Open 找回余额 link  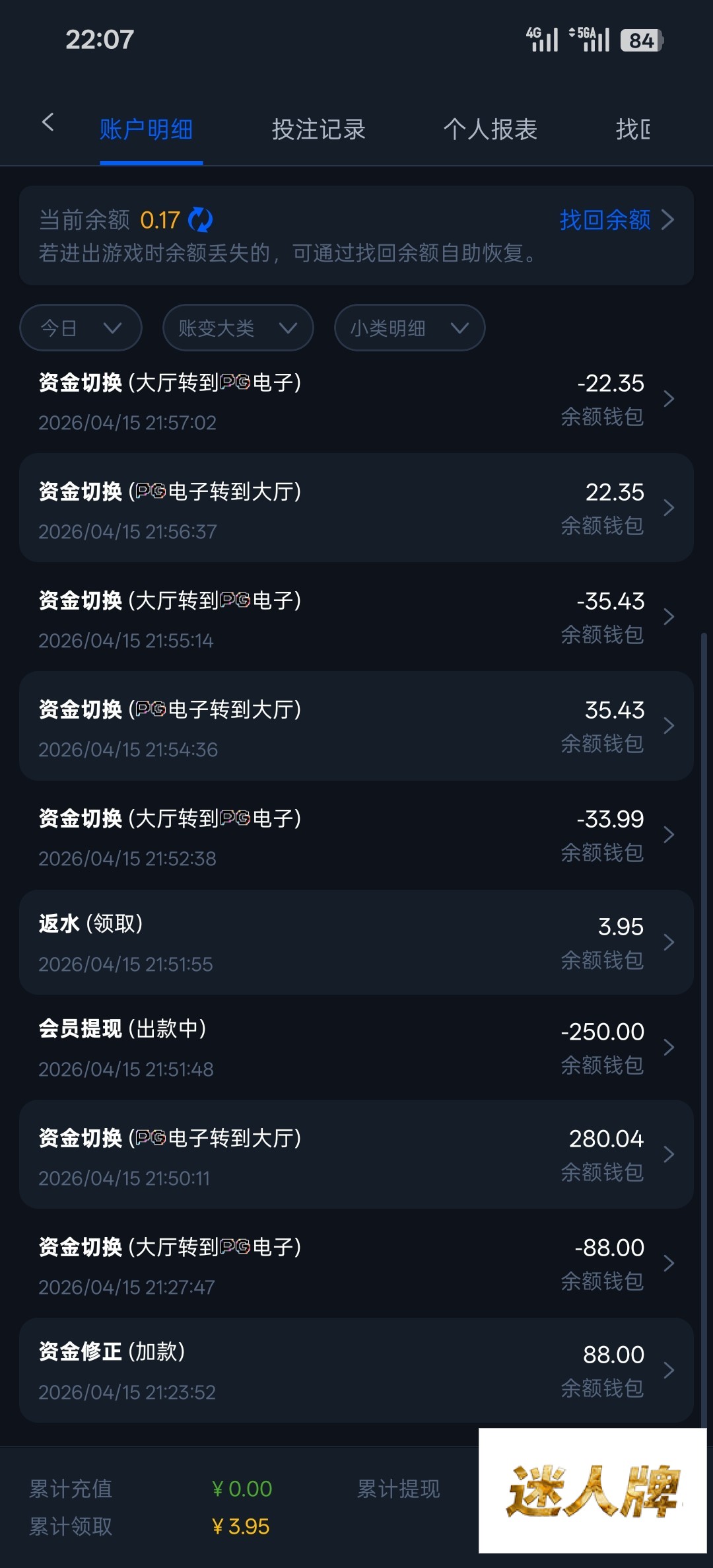coord(615,220)
